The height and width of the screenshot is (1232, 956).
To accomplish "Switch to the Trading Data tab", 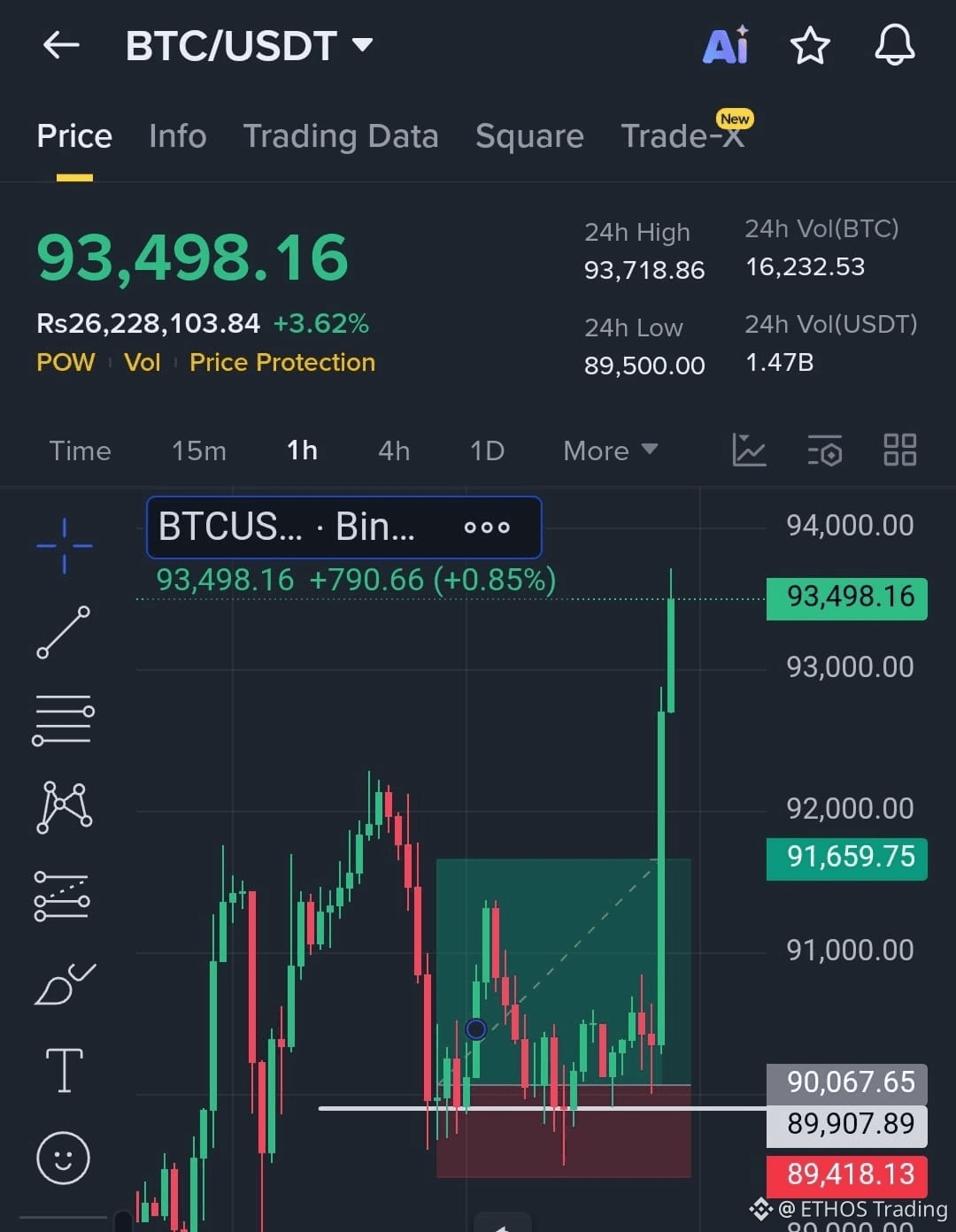I will pyautogui.click(x=341, y=135).
